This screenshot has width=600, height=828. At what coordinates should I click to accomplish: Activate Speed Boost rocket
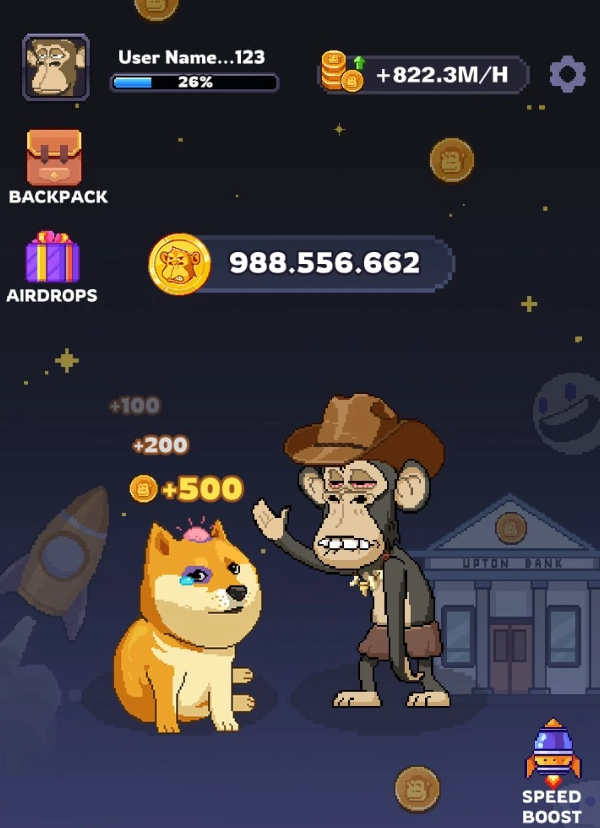tap(552, 753)
